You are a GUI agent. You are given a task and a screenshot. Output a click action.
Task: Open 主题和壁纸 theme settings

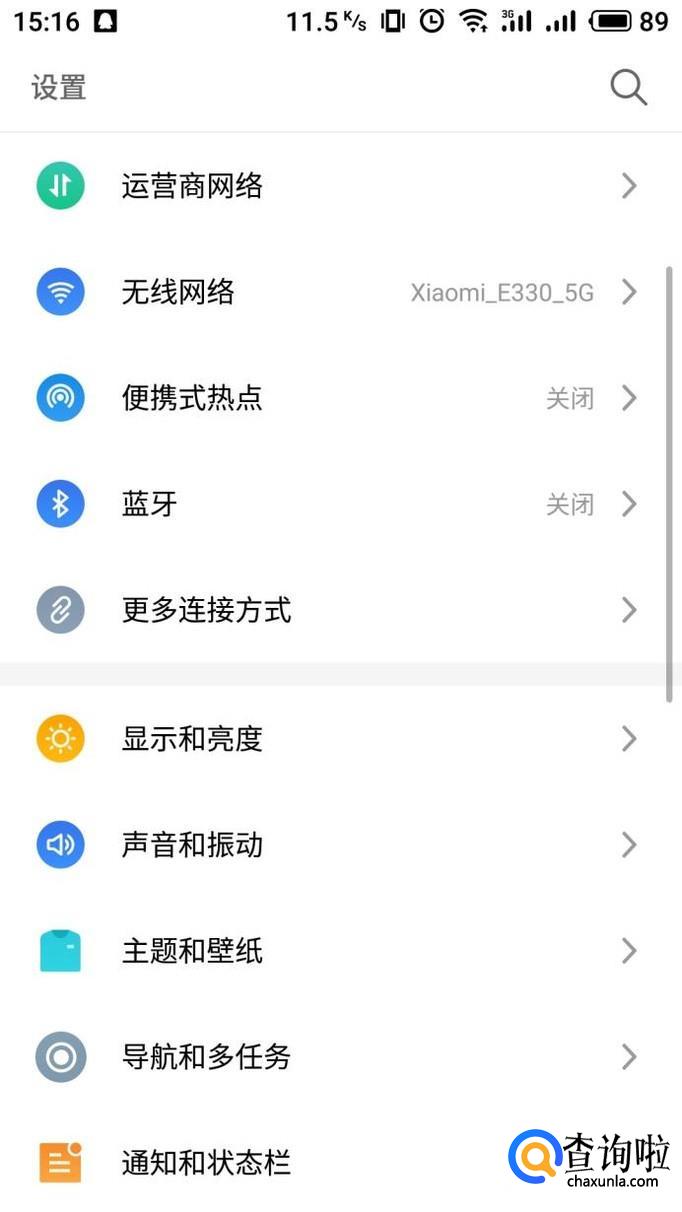pos(192,951)
